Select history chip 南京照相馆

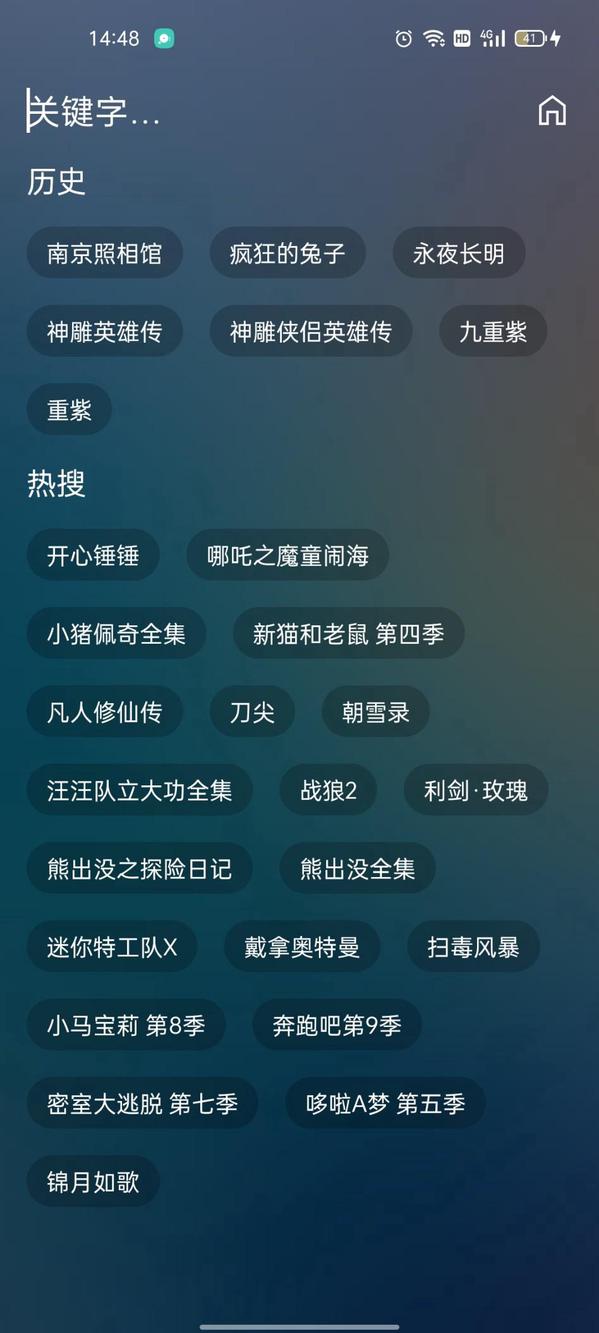[x=104, y=253]
